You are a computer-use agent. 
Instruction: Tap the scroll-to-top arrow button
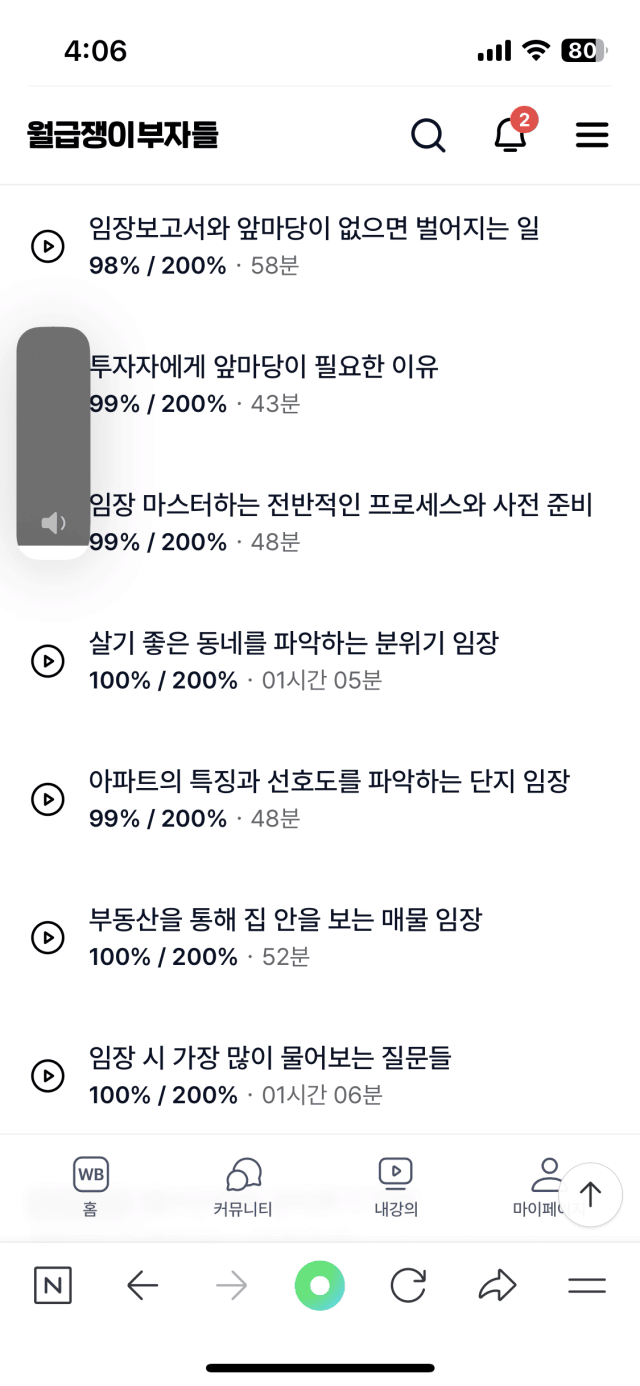(x=590, y=1194)
